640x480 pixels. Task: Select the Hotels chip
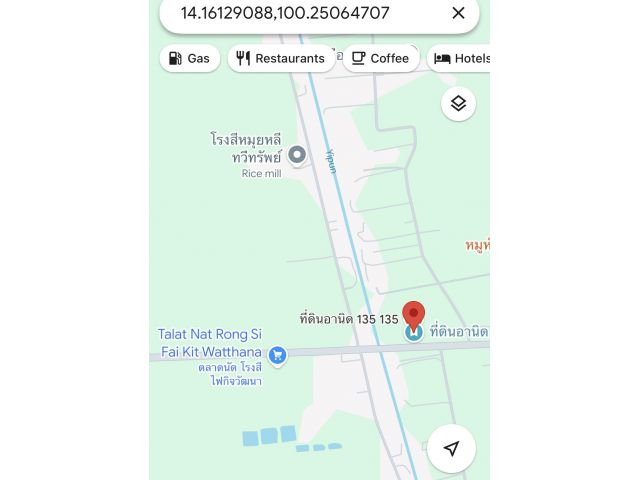tap(462, 58)
